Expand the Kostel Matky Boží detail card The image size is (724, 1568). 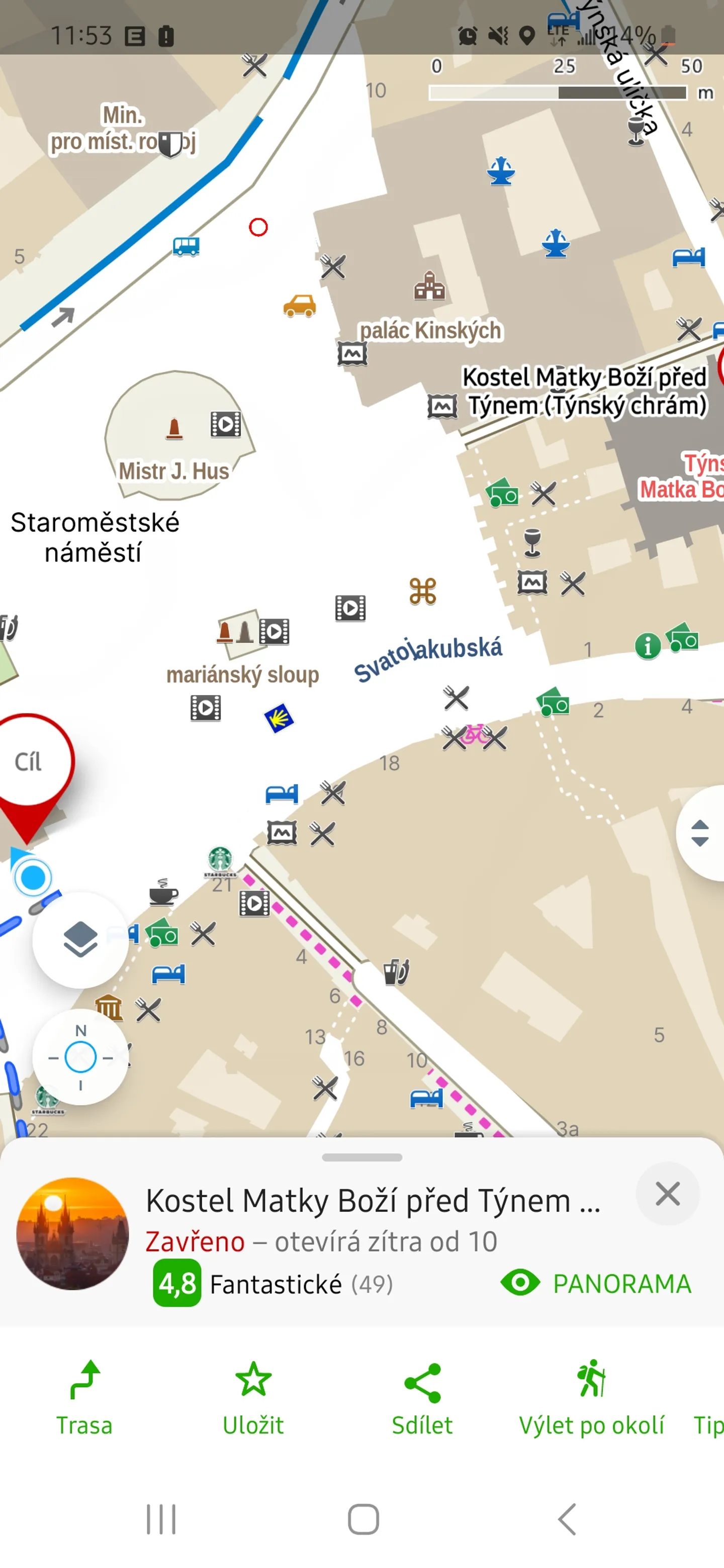tap(361, 1157)
